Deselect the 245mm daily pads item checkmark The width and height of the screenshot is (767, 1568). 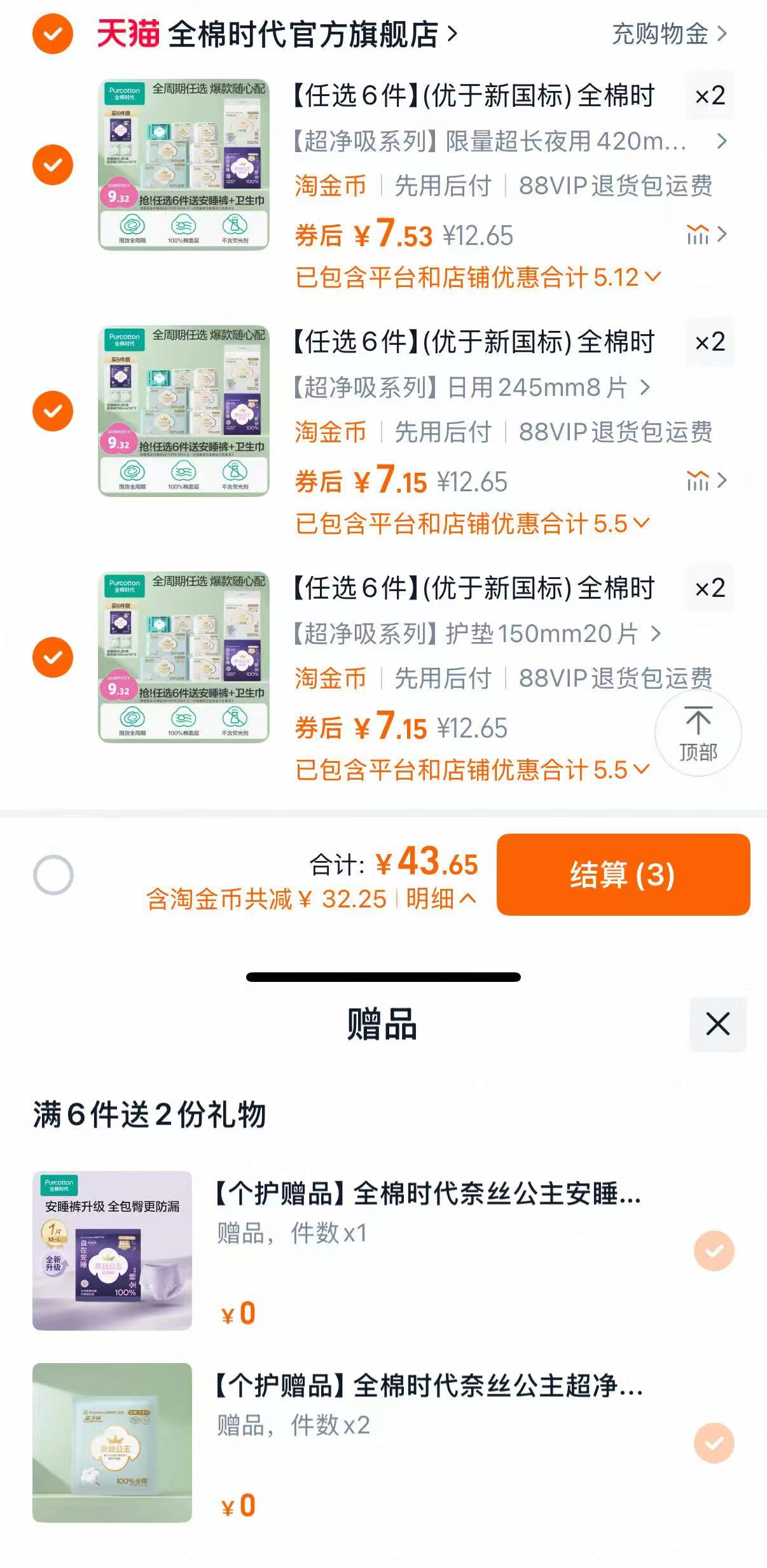point(55,410)
